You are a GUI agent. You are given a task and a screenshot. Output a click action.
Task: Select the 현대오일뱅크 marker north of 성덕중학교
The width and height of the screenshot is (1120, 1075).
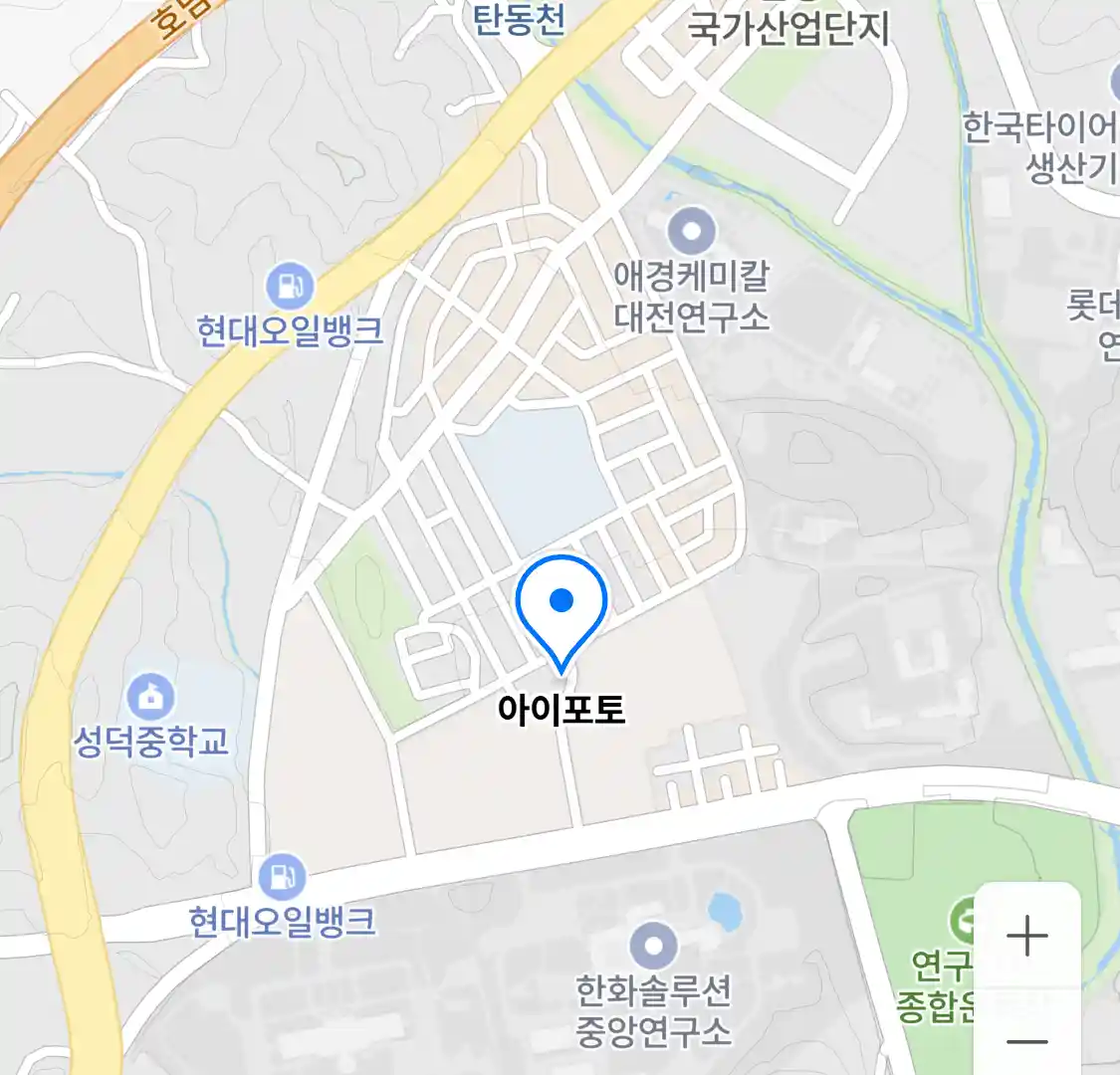[290, 287]
